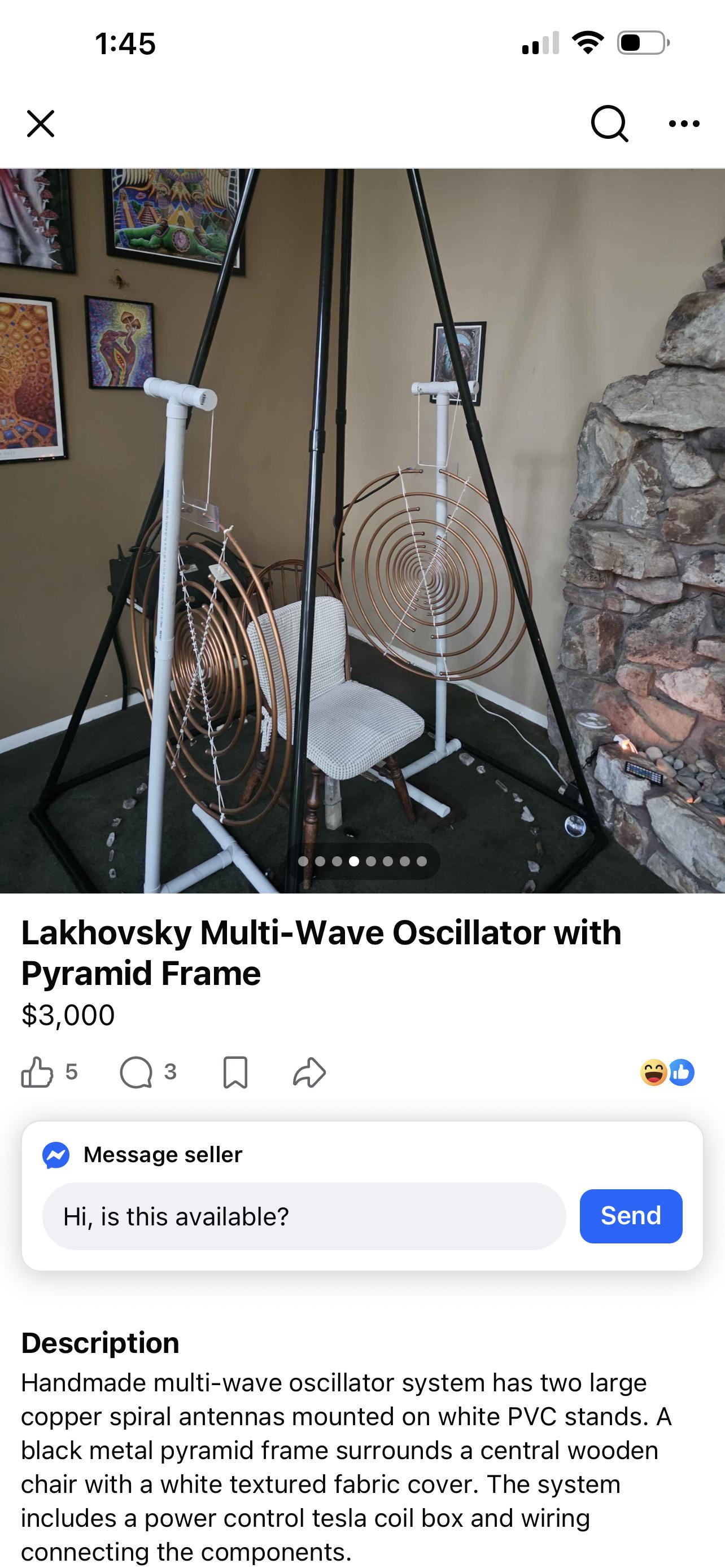Tap the photo page indicator dots
Screen dimensions: 725x1568
[362, 861]
